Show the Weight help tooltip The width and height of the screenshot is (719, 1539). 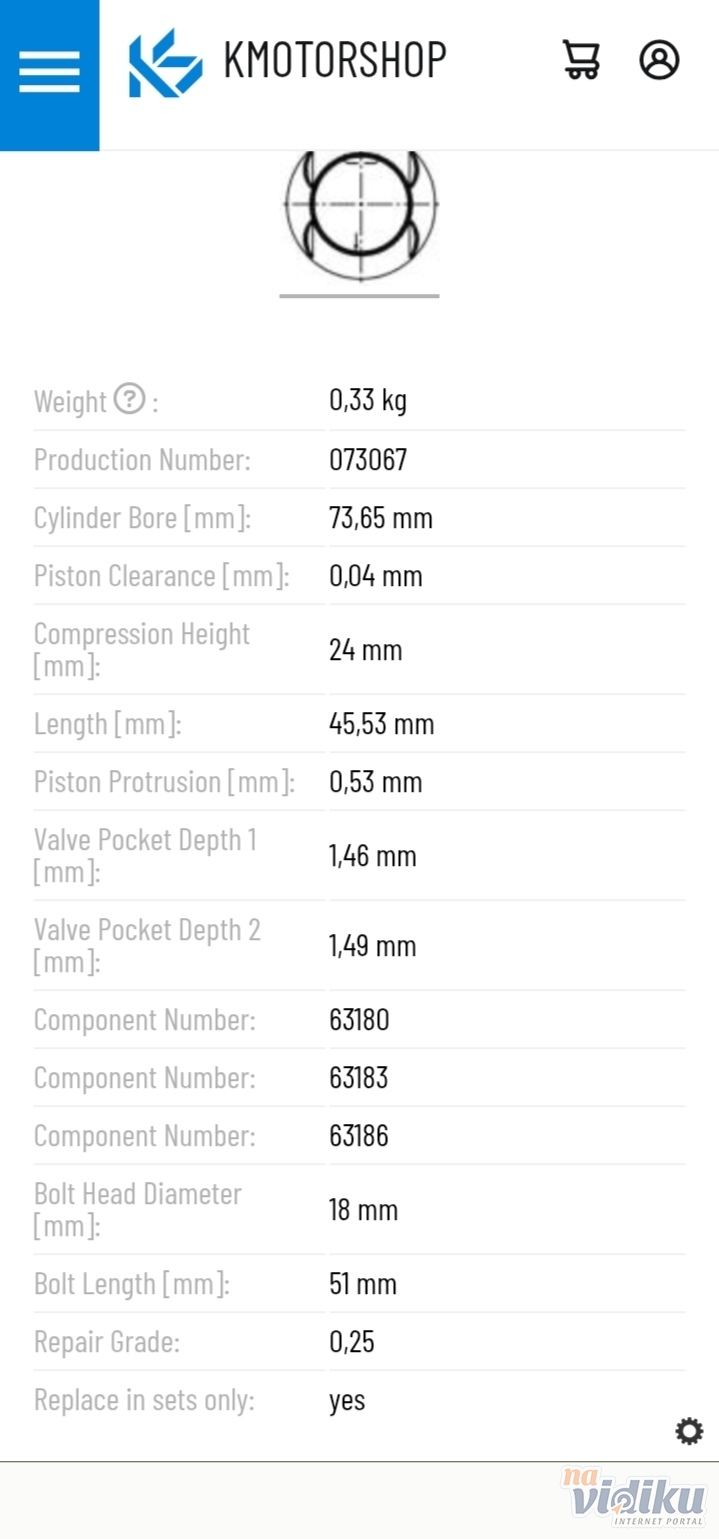click(x=128, y=399)
